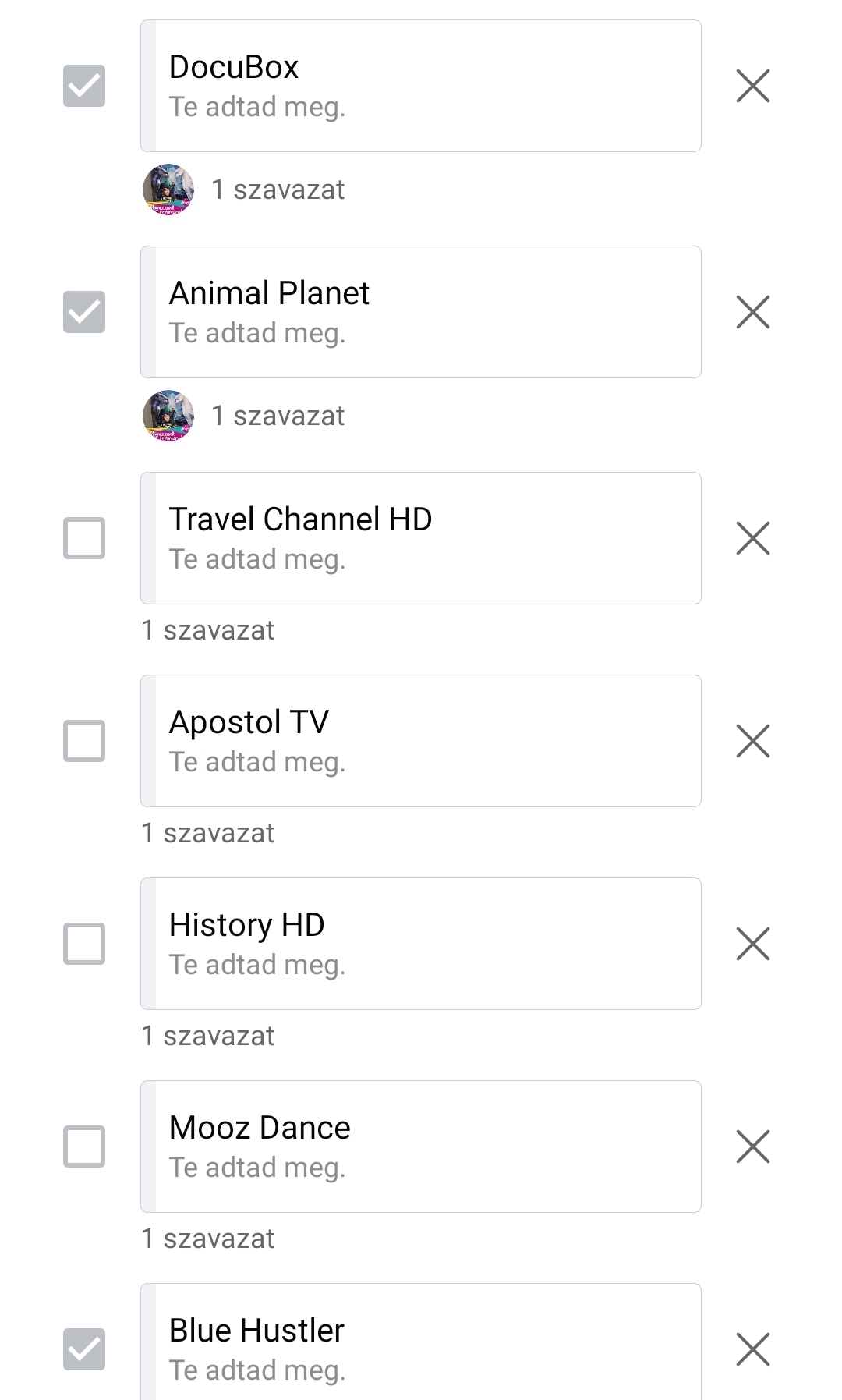This screenshot has height=1400, width=842.
Task: Remove the Travel Channel HD option
Action: tap(753, 538)
